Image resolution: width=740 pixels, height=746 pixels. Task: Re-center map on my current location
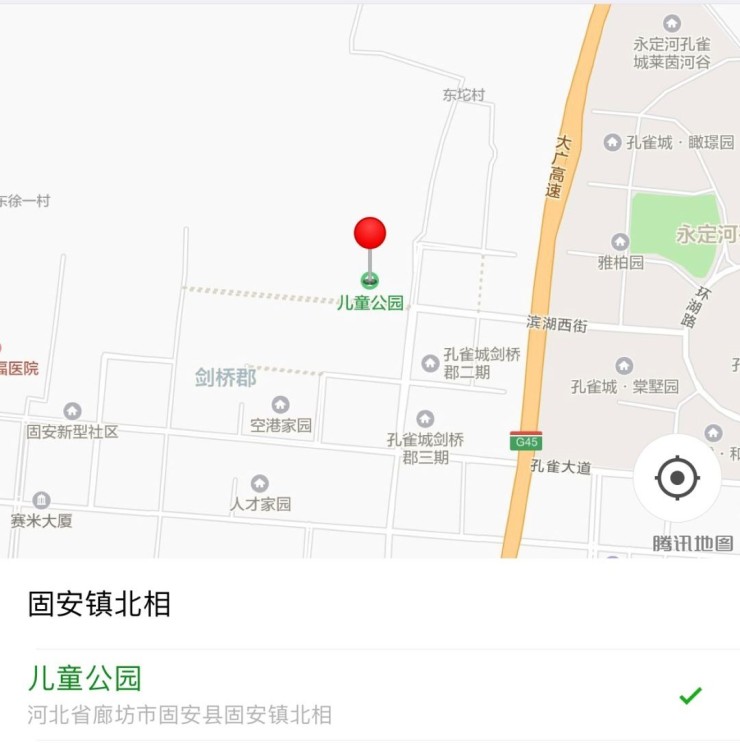tap(677, 478)
